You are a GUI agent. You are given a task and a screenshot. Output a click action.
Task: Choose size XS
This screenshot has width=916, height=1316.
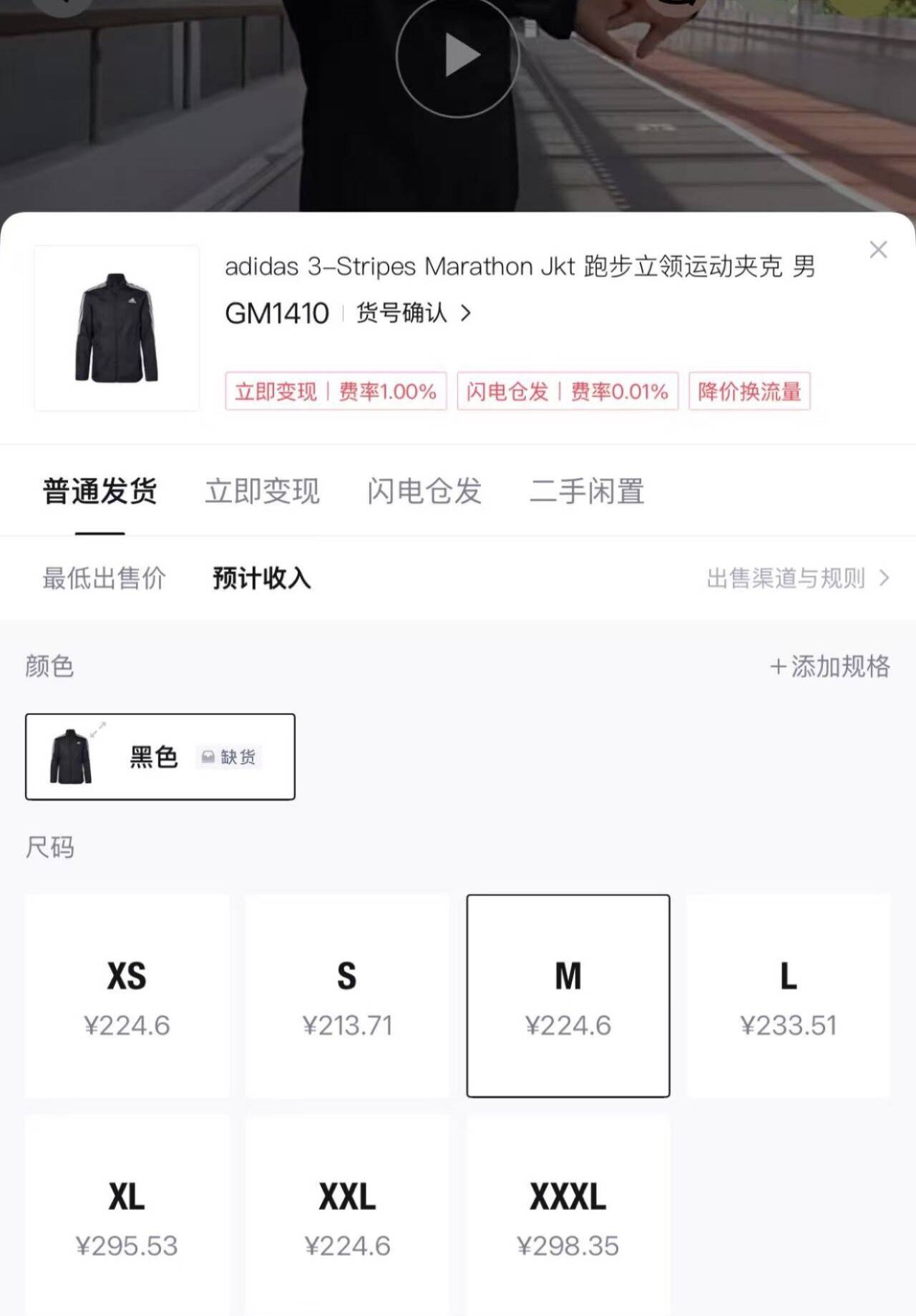click(x=127, y=995)
